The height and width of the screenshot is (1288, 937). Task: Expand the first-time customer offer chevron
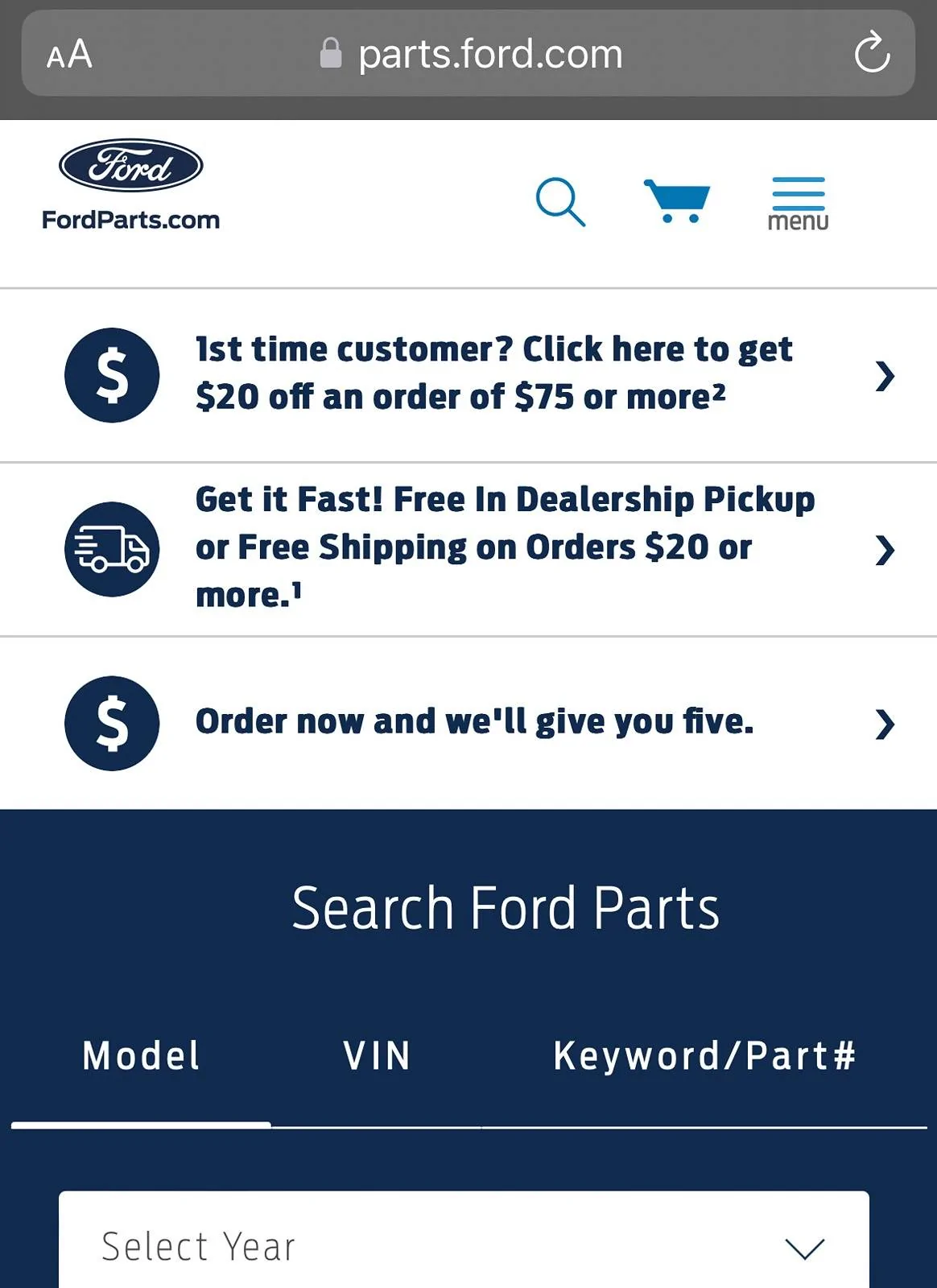[885, 374]
